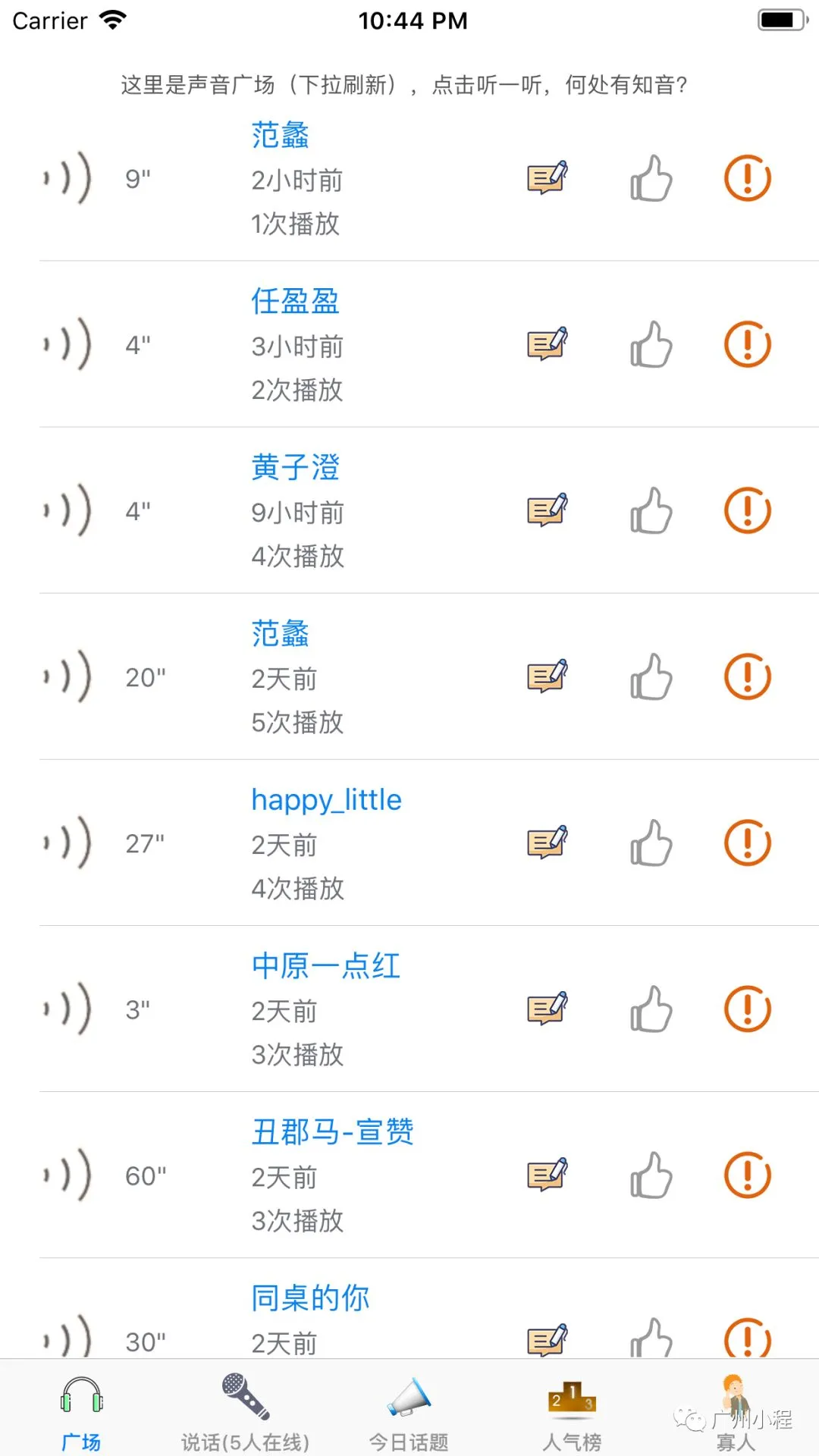Open 任盈盈's profile name link

click(x=295, y=302)
